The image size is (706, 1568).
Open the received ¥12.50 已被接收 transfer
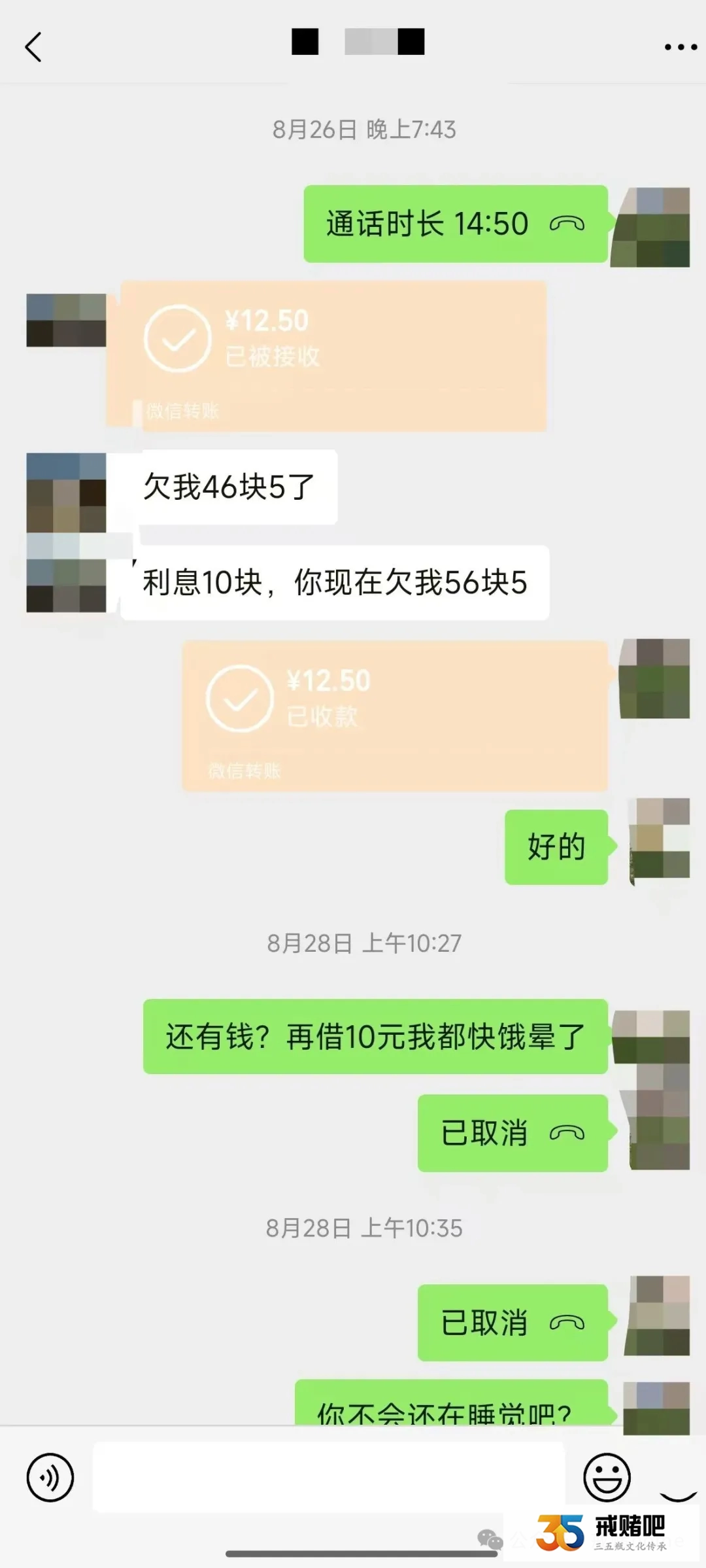click(x=327, y=355)
